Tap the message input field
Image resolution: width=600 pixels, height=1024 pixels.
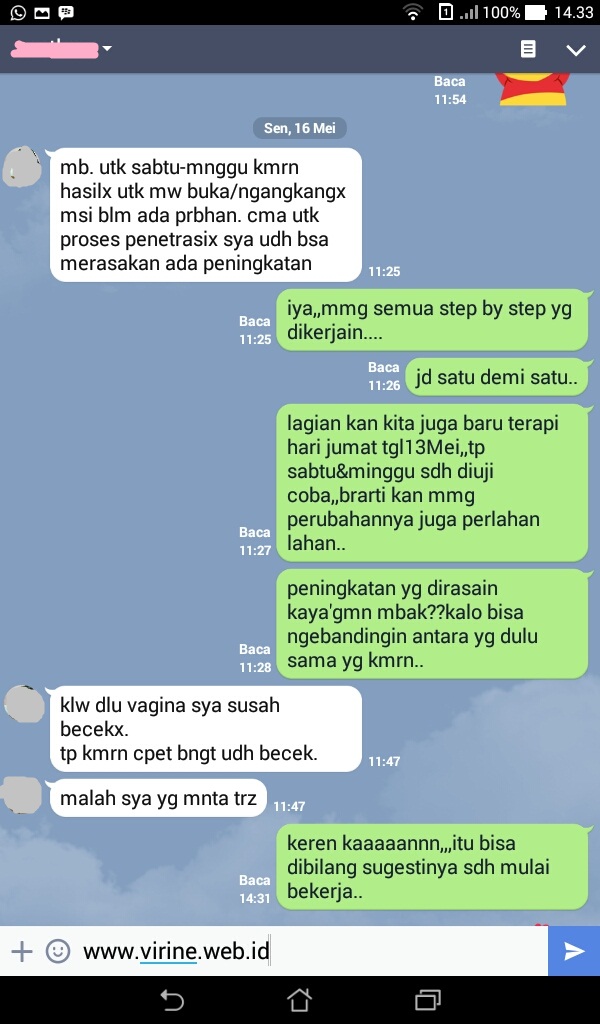point(310,951)
